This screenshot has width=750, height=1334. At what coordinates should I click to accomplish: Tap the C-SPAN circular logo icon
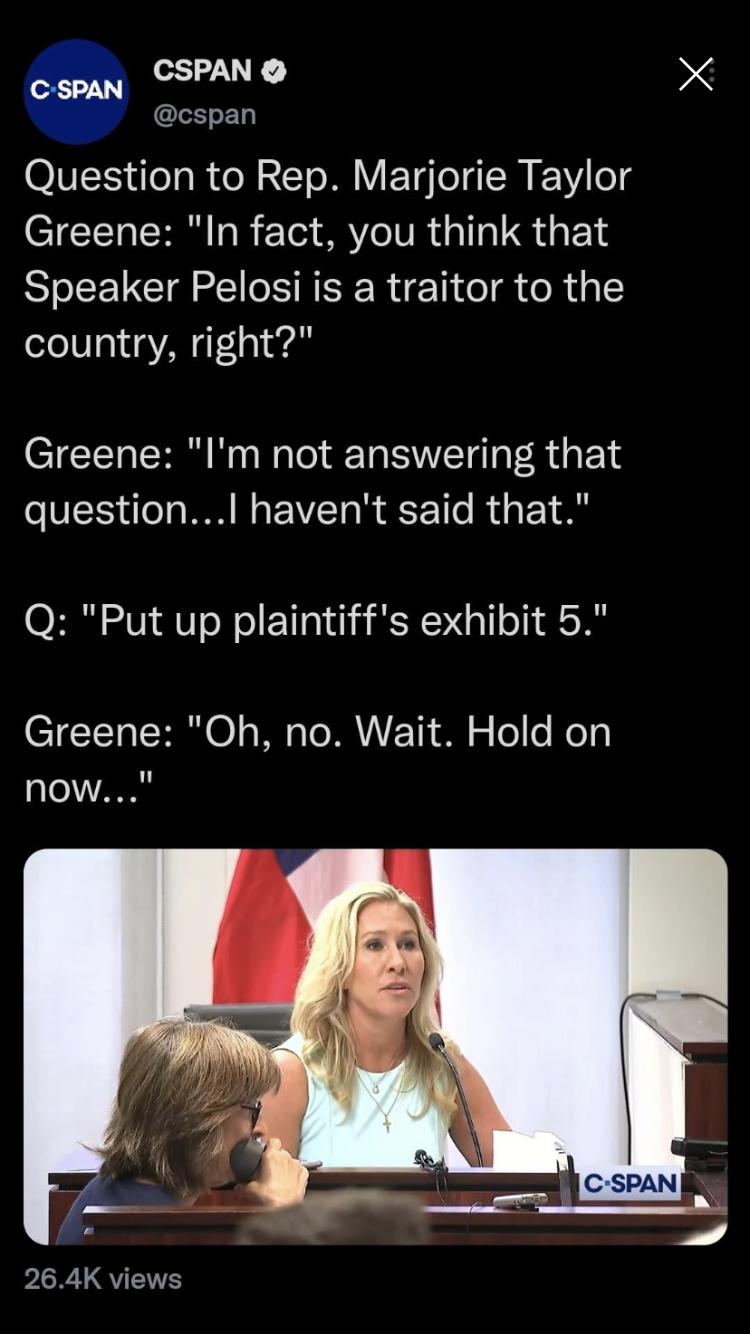74,91
